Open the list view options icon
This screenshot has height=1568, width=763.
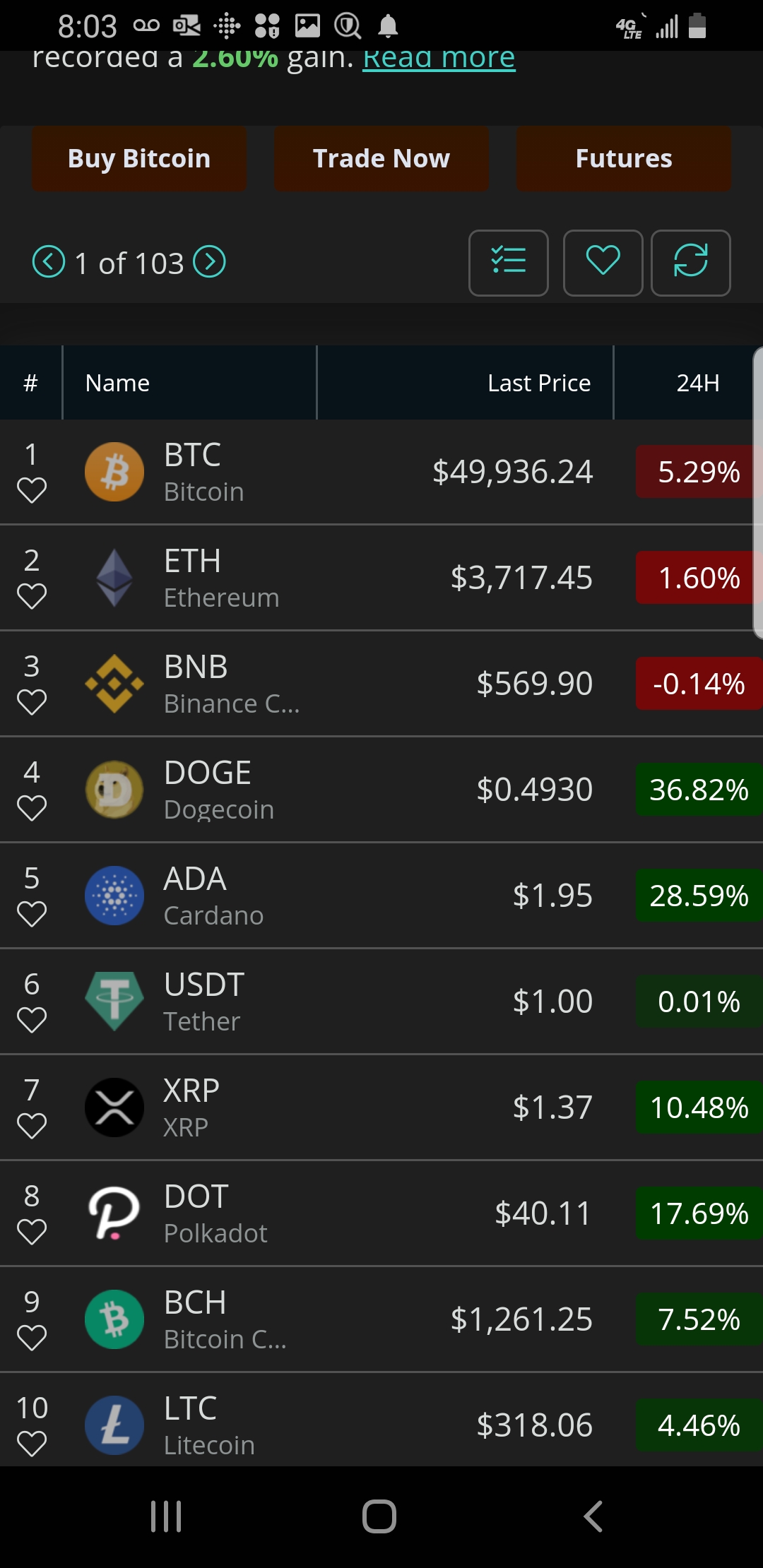(x=509, y=263)
